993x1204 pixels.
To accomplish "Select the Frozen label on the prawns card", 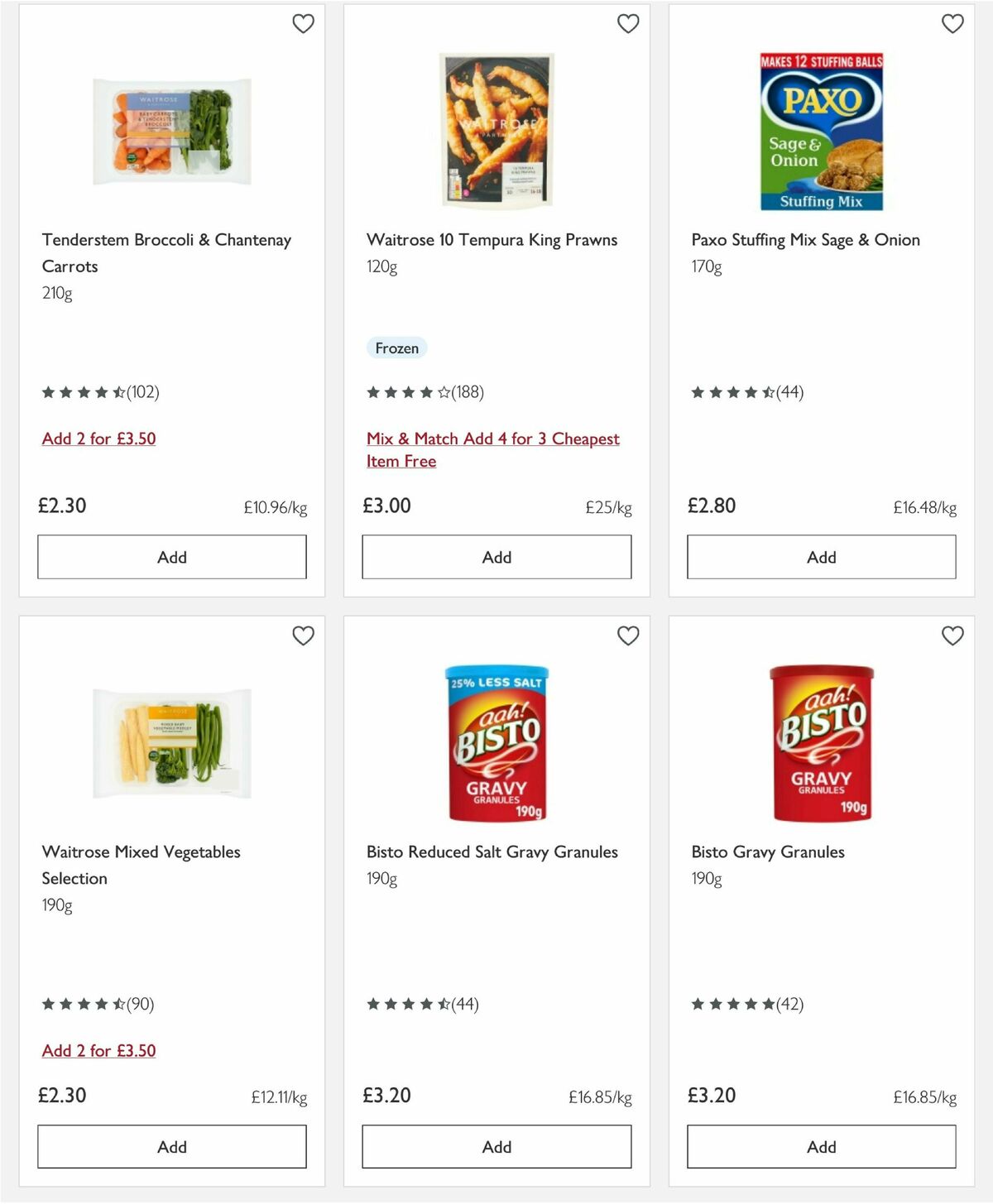I will tap(396, 348).
